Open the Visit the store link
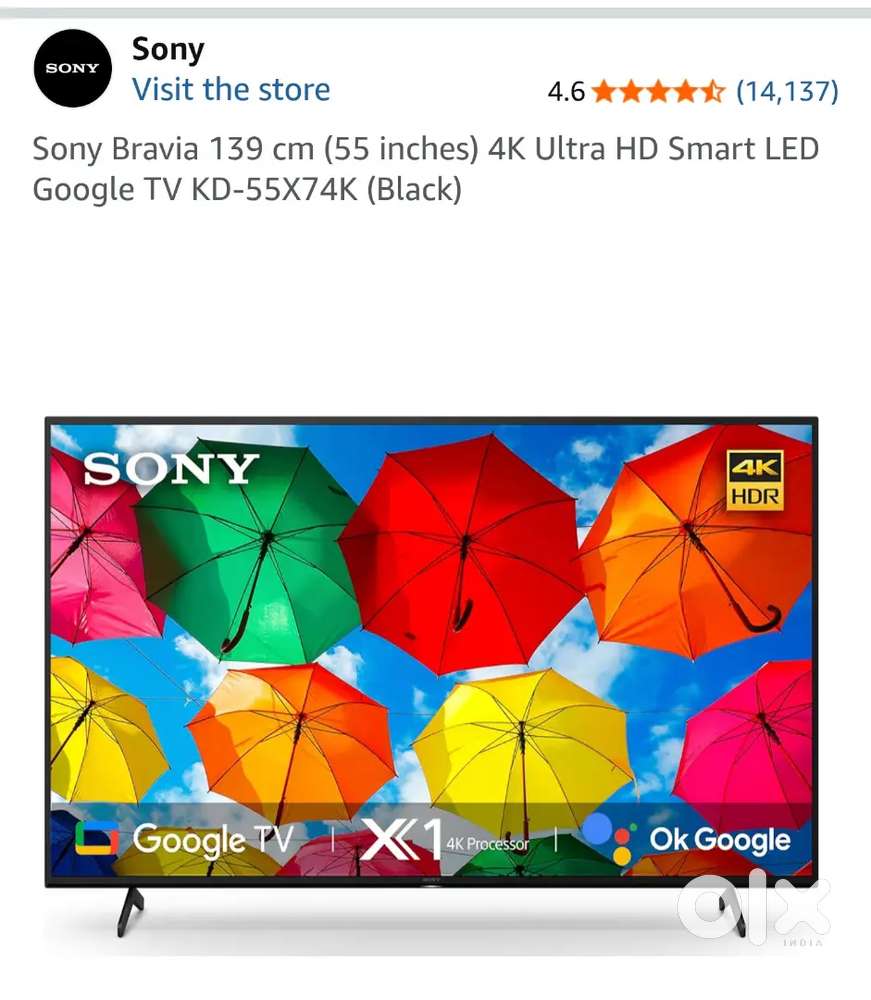 [x=231, y=90]
